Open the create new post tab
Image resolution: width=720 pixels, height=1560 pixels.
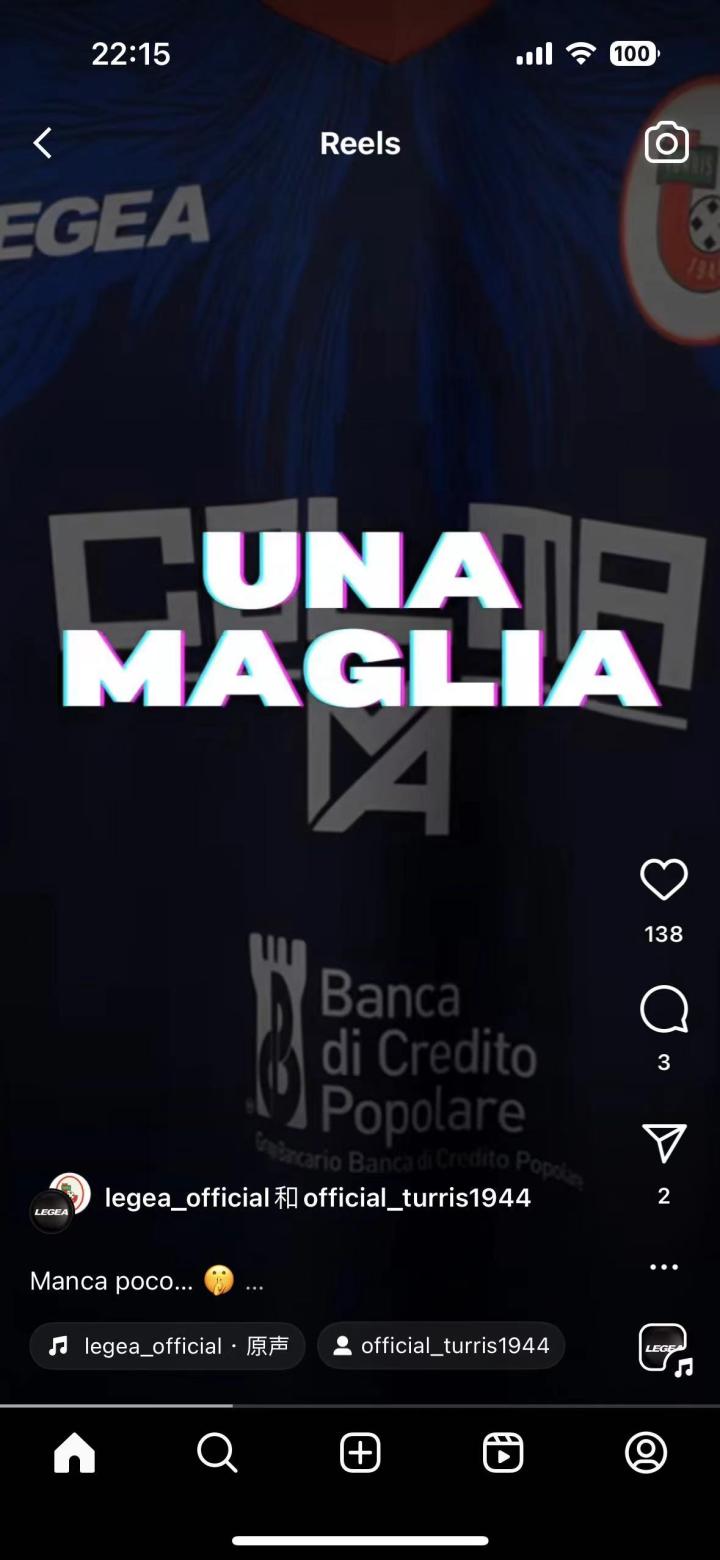360,1453
